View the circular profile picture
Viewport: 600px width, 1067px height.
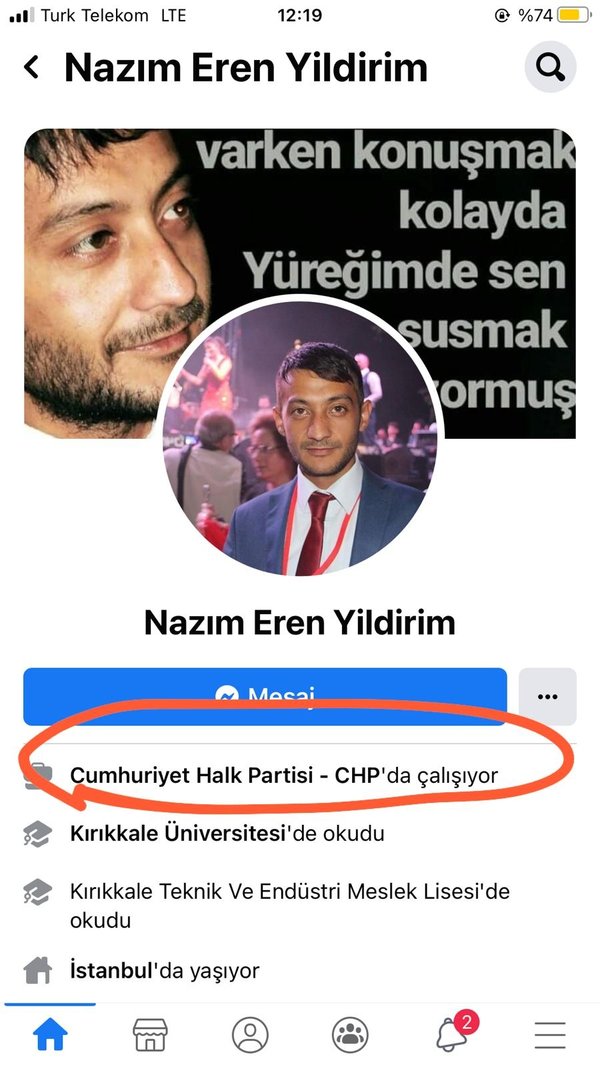tap(300, 435)
